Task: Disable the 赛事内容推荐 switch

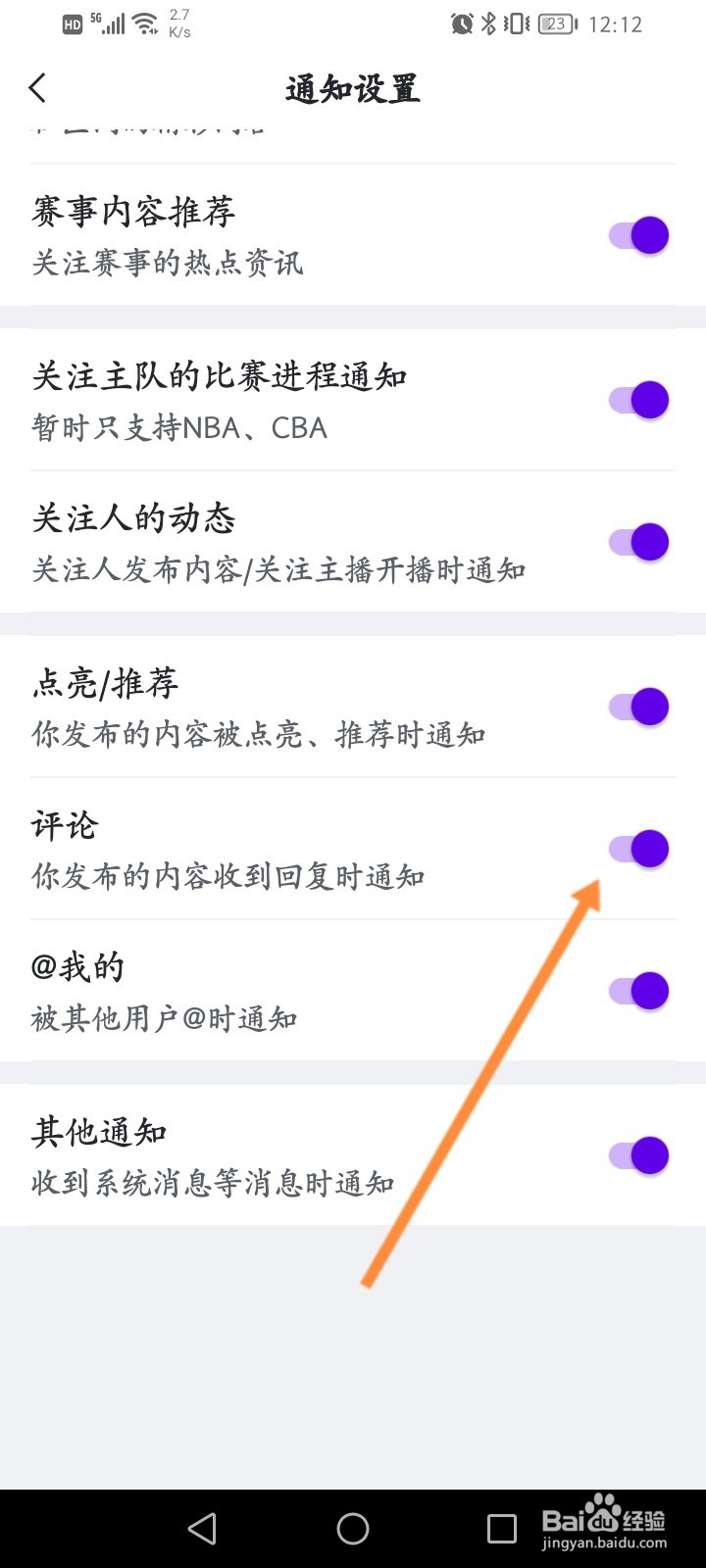Action: 638,235
